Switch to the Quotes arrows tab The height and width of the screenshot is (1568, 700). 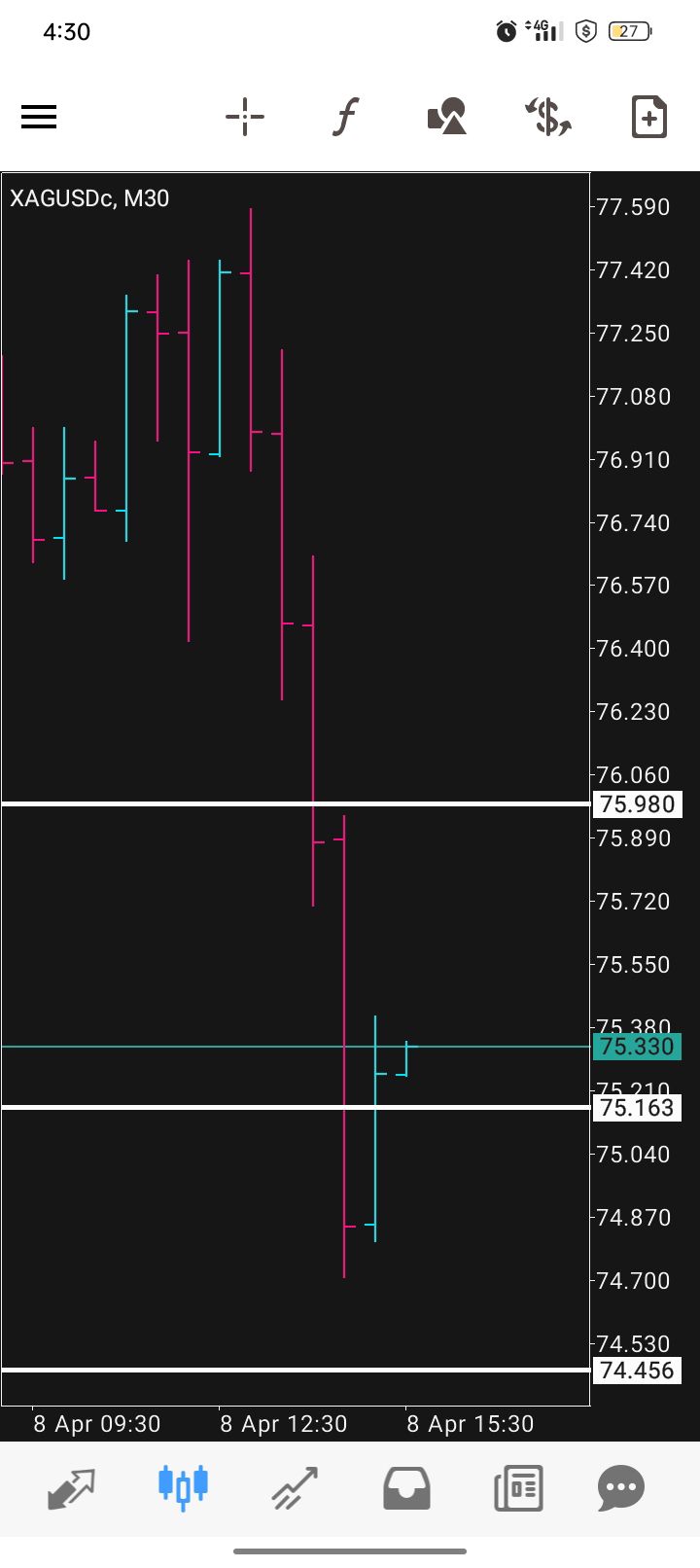click(72, 1487)
